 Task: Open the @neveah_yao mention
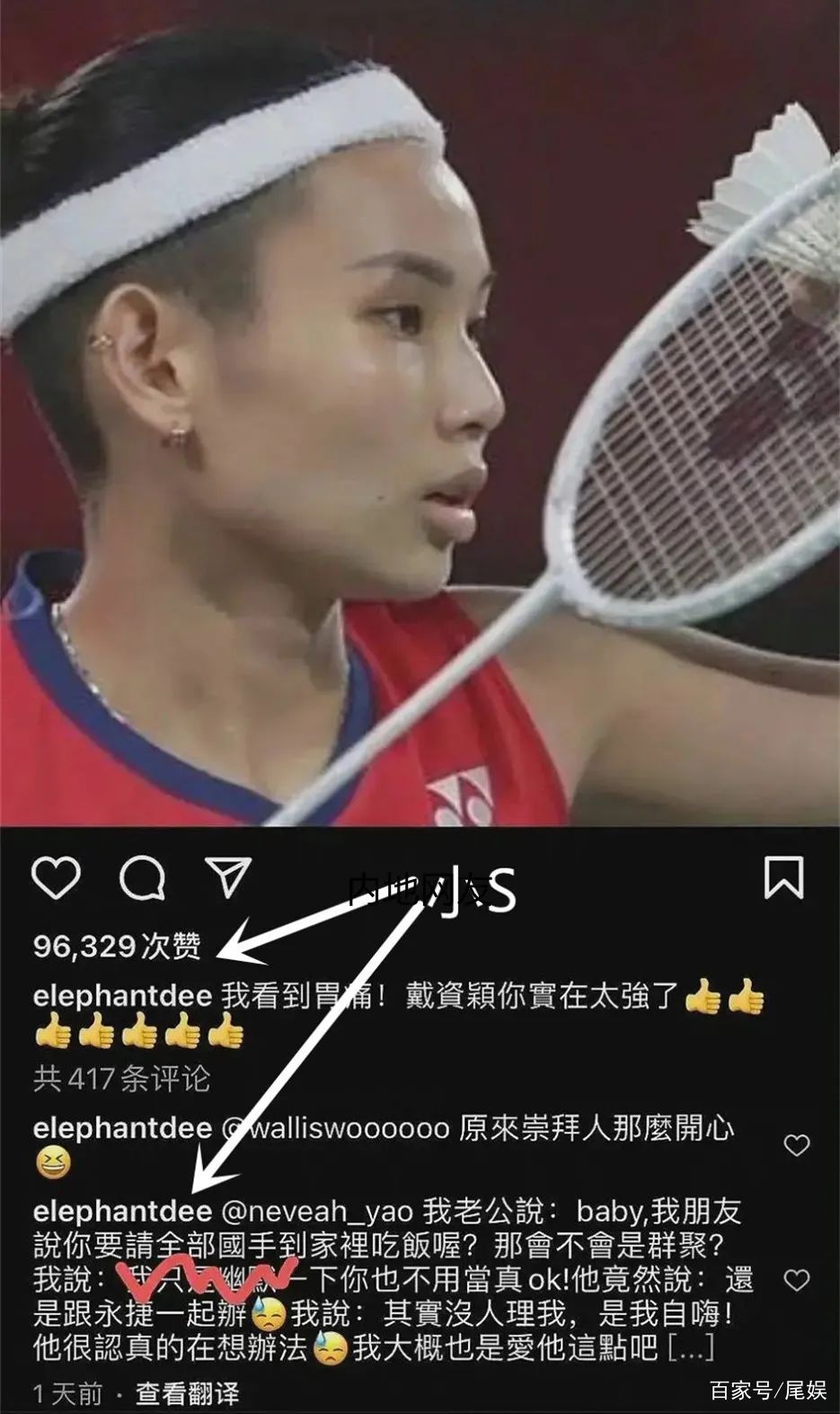317,1212
